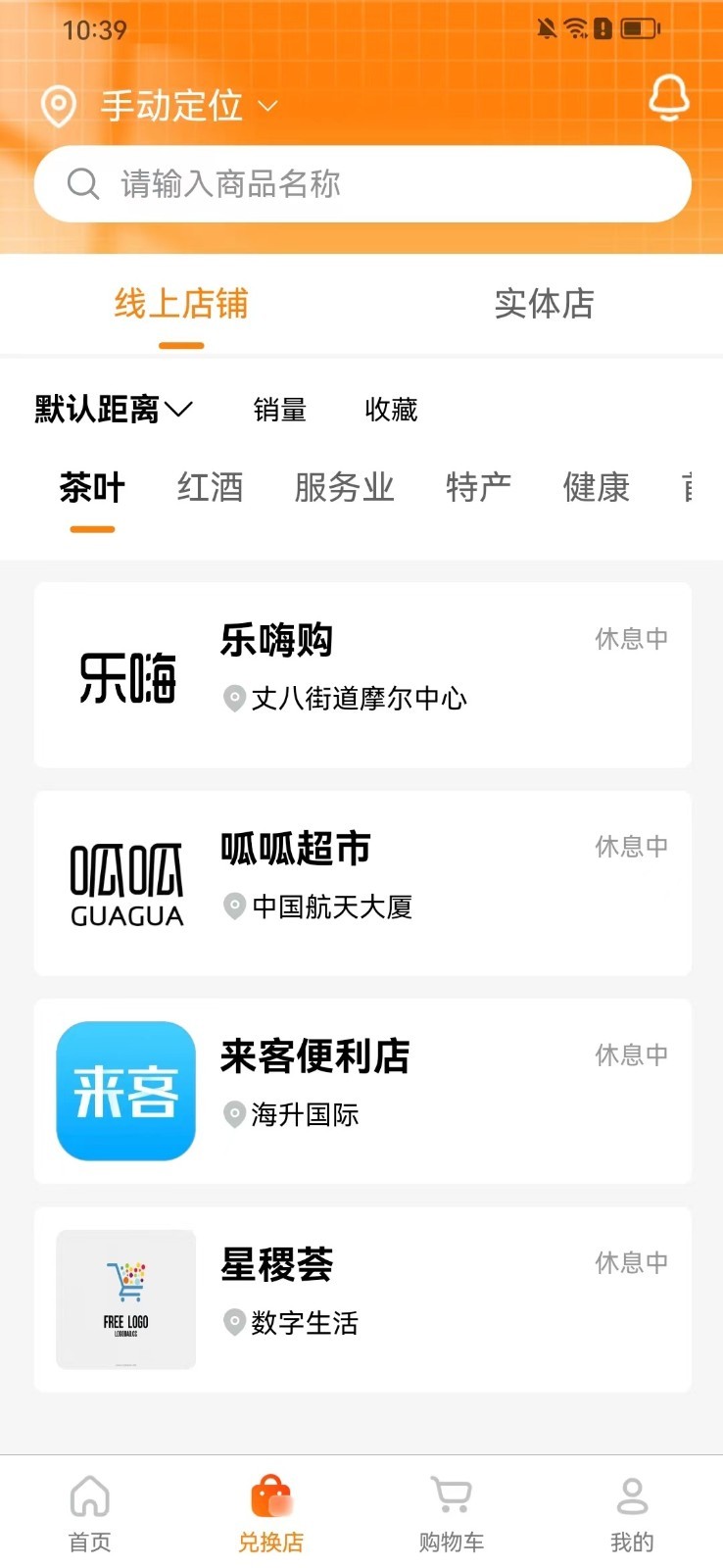Switch to the 我的 tab
723x1568 pixels.
tap(632, 1513)
